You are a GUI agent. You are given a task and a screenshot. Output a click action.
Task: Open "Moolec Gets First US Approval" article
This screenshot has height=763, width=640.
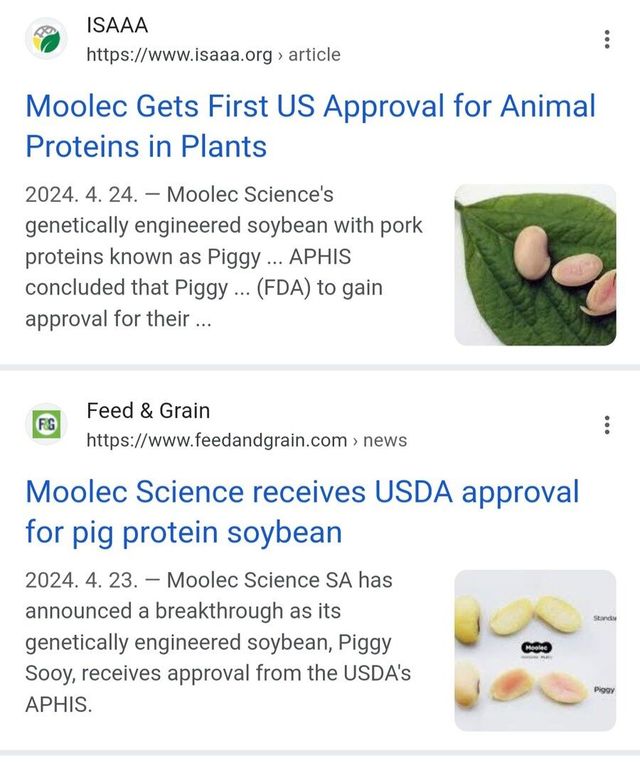(310, 126)
